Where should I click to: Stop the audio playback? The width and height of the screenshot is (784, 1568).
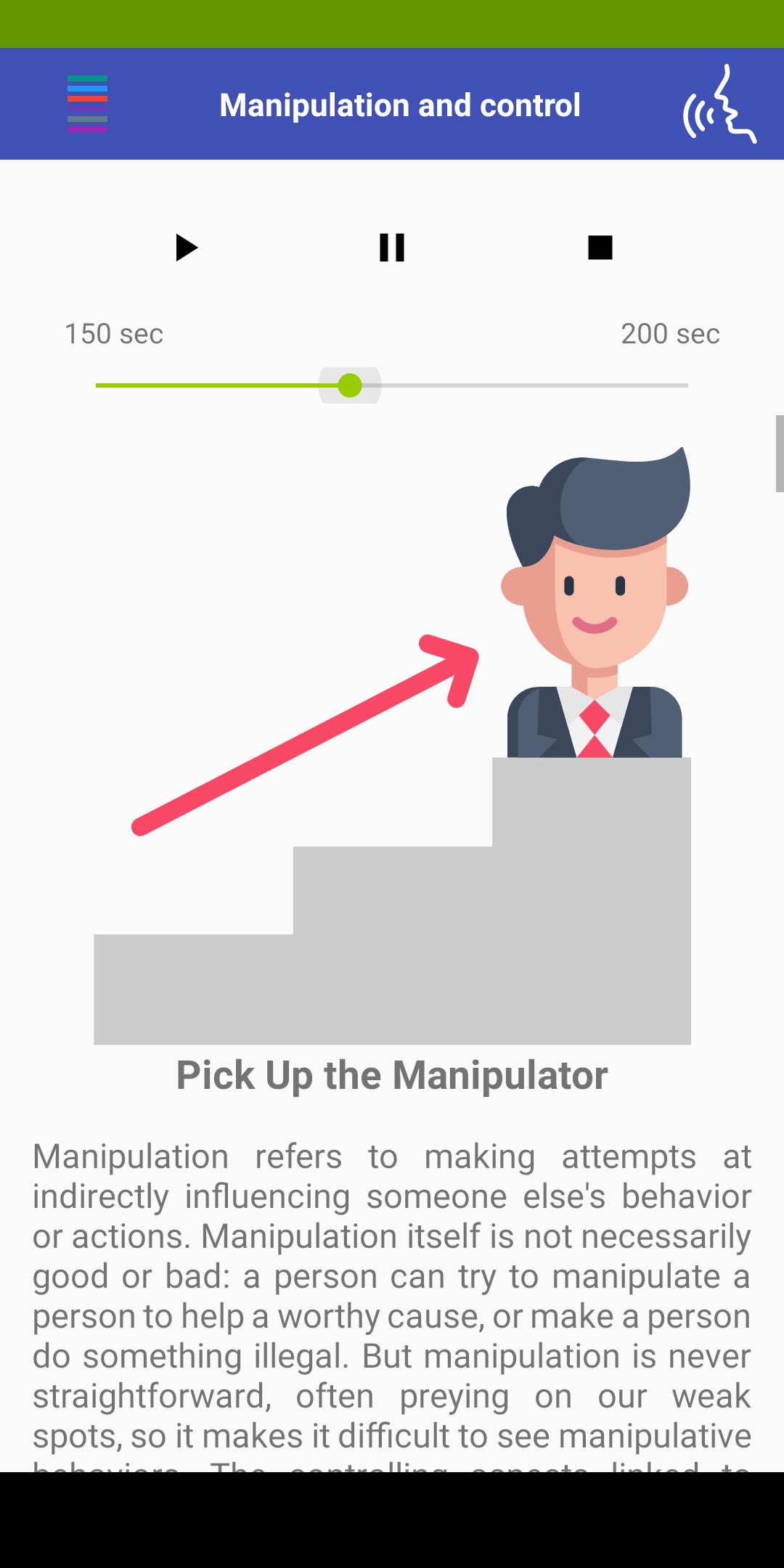[600, 248]
